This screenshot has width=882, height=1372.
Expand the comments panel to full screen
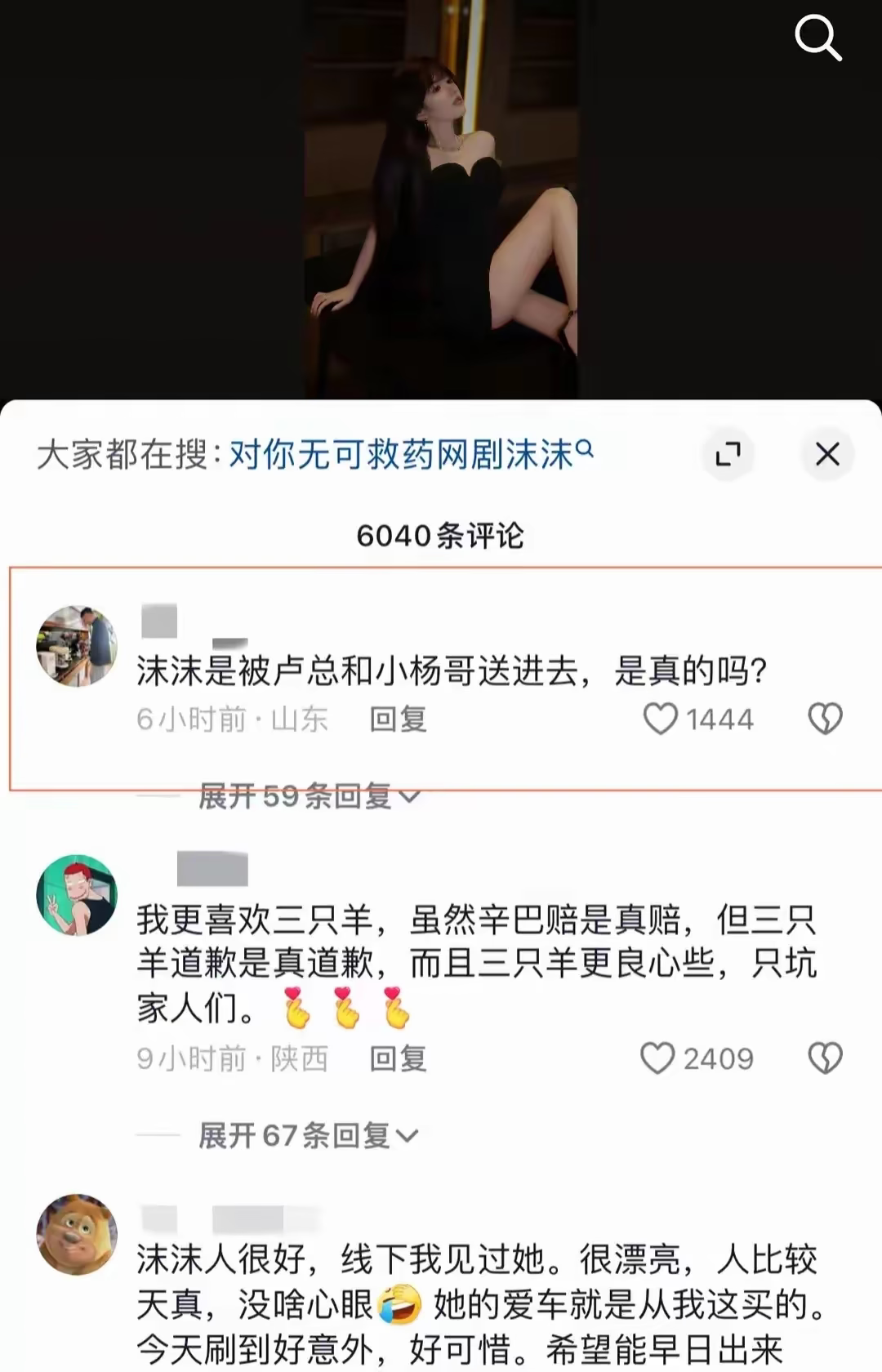[x=728, y=454]
